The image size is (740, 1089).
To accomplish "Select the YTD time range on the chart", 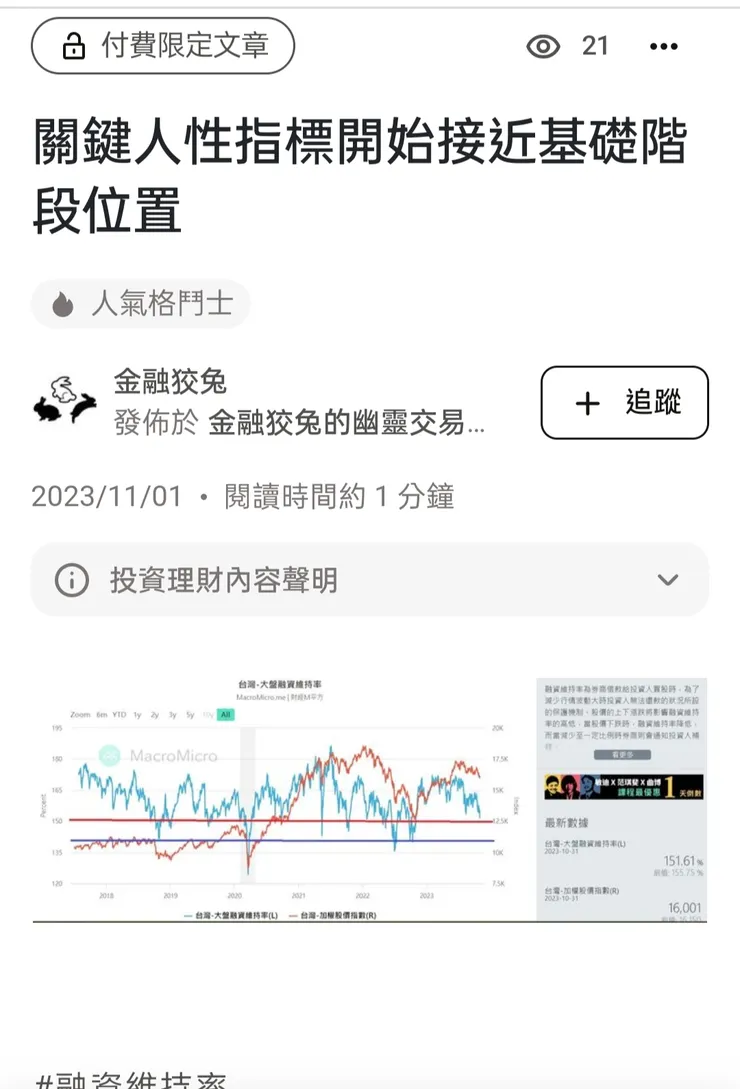I will click(x=118, y=714).
